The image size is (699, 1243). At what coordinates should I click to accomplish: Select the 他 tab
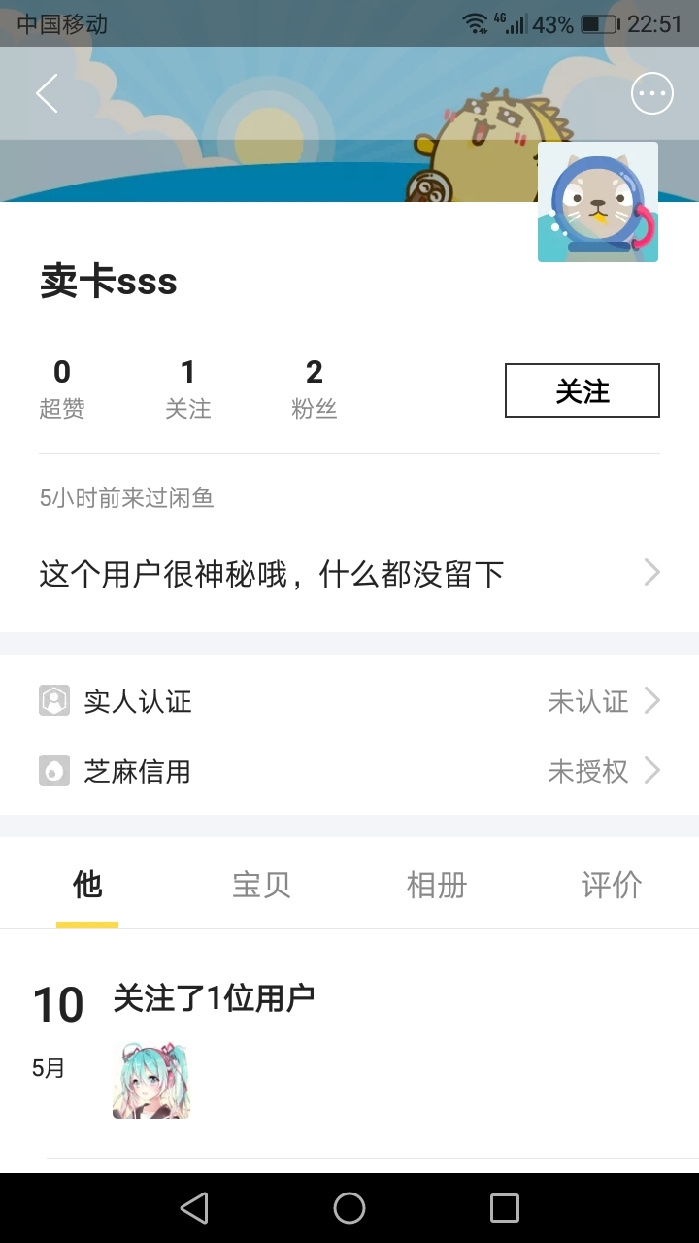(87, 885)
